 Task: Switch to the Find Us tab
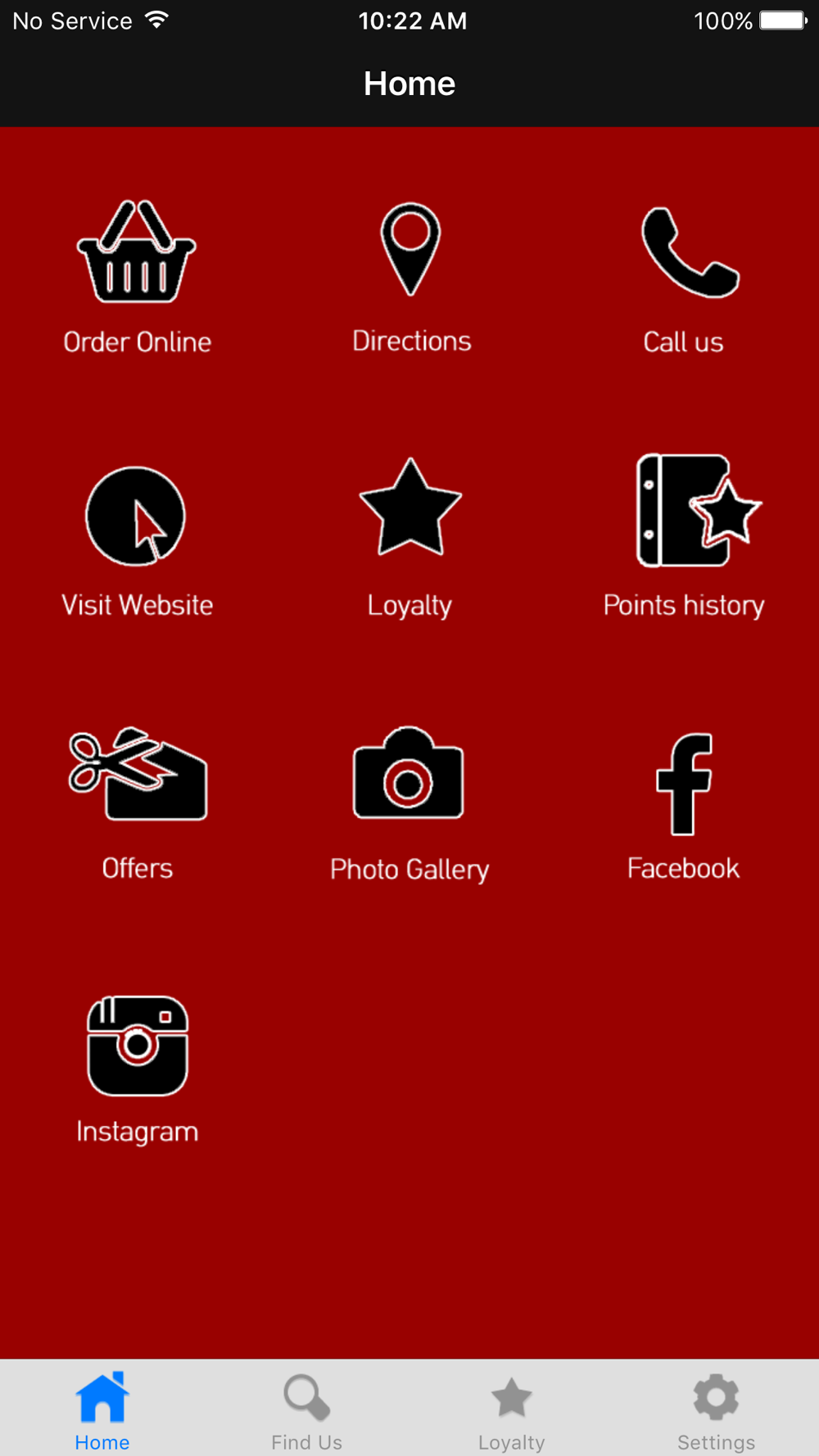[307, 1410]
